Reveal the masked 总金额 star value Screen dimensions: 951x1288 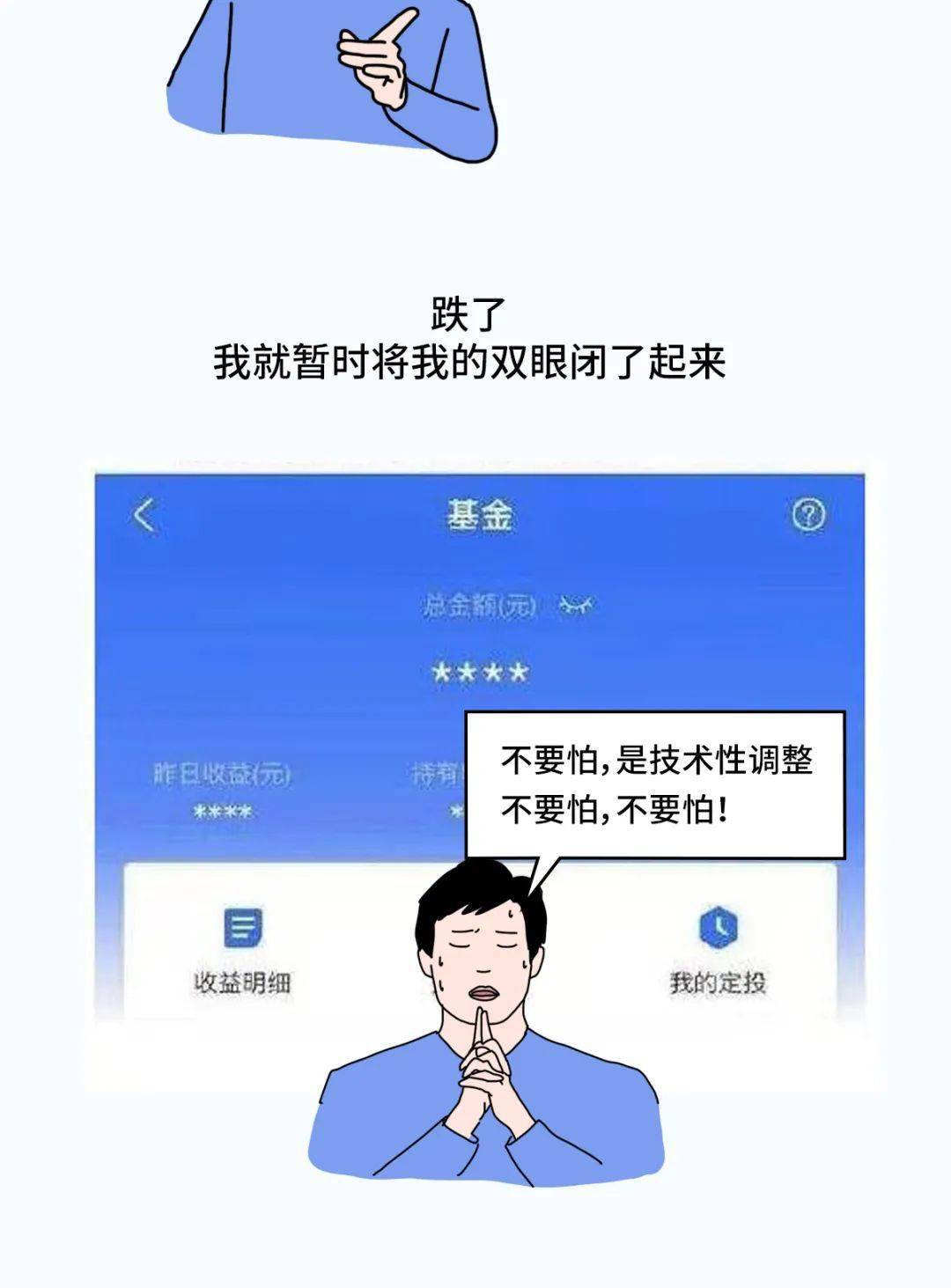tap(480, 673)
